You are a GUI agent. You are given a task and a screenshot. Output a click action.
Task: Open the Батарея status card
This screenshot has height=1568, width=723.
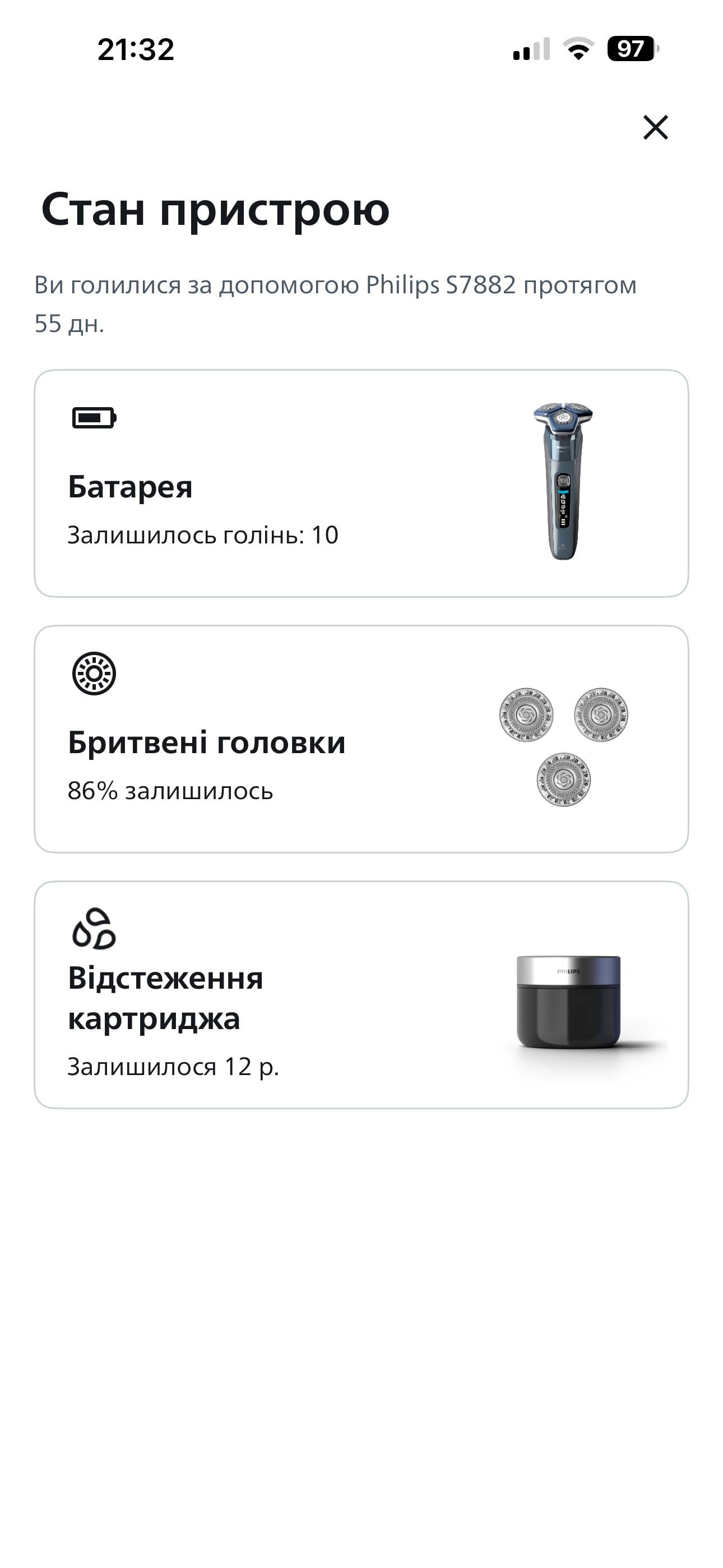361,481
